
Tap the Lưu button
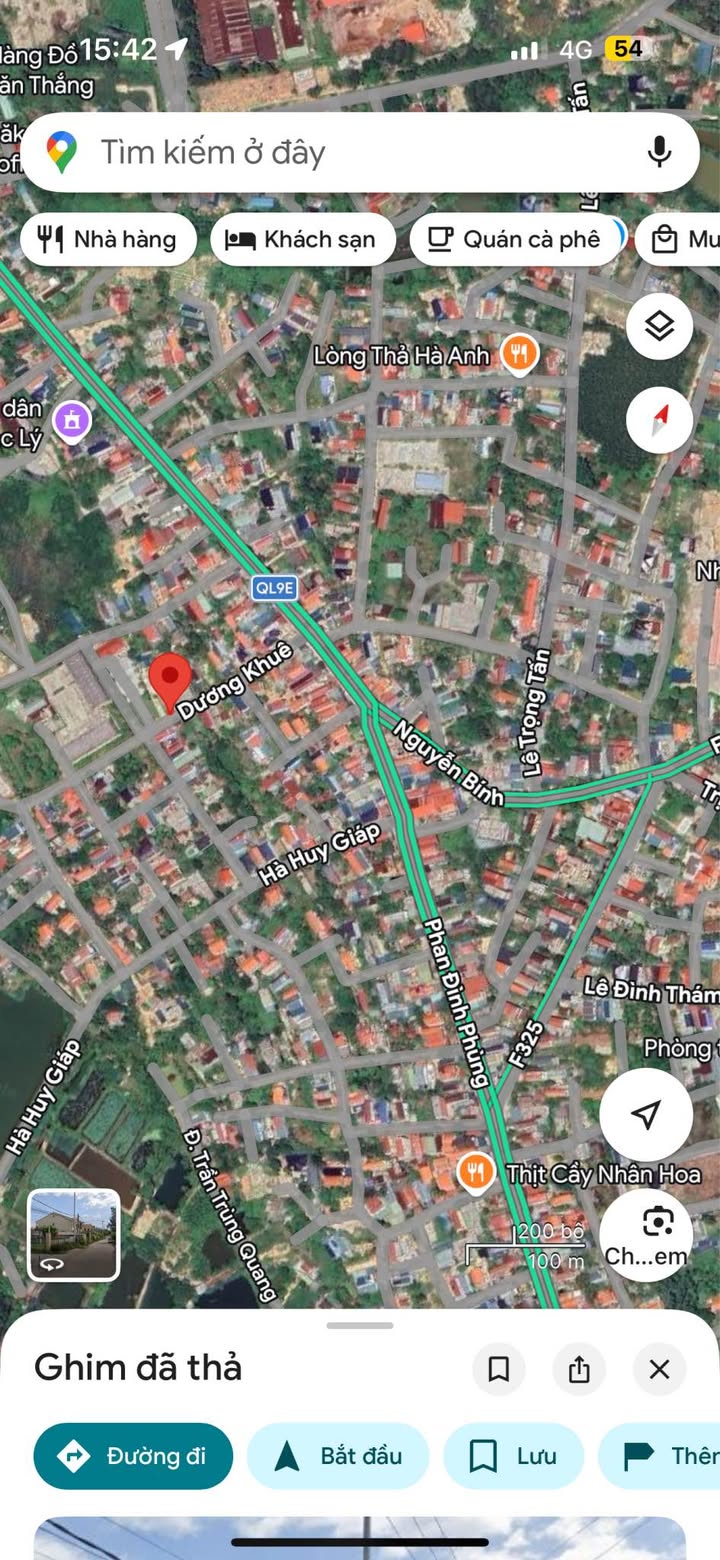(513, 1456)
